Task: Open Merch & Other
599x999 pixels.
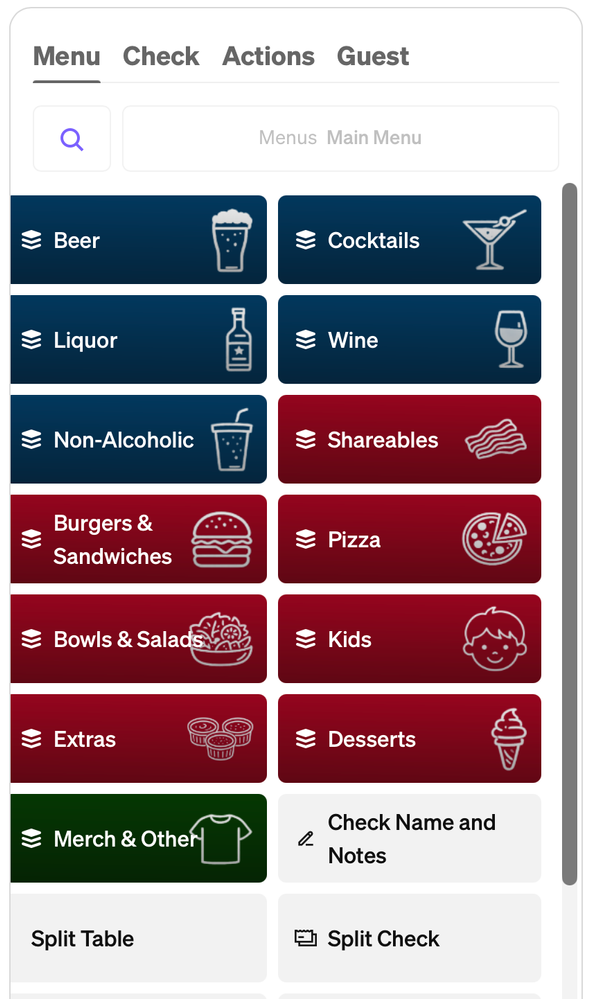Action: tap(138, 838)
